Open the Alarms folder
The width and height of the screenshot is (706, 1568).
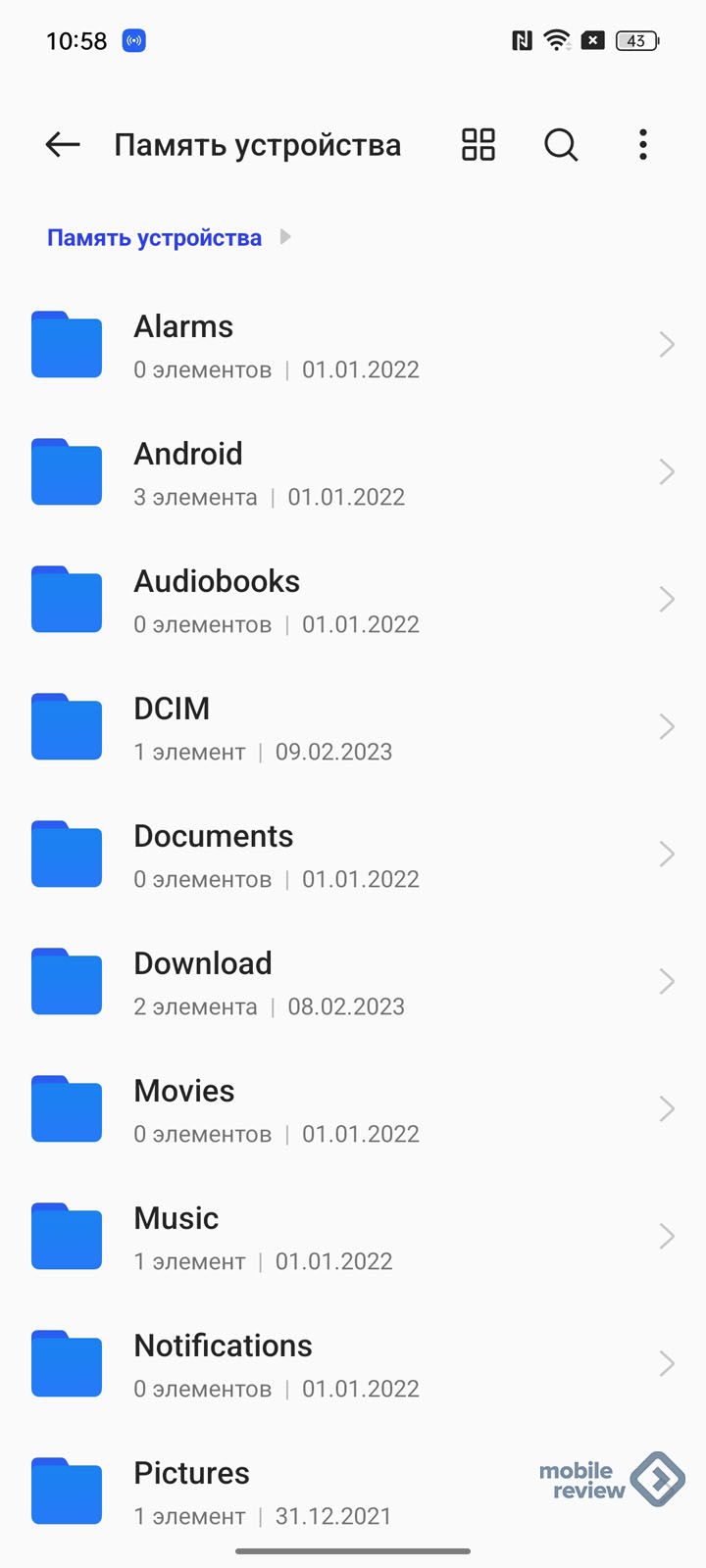click(353, 345)
